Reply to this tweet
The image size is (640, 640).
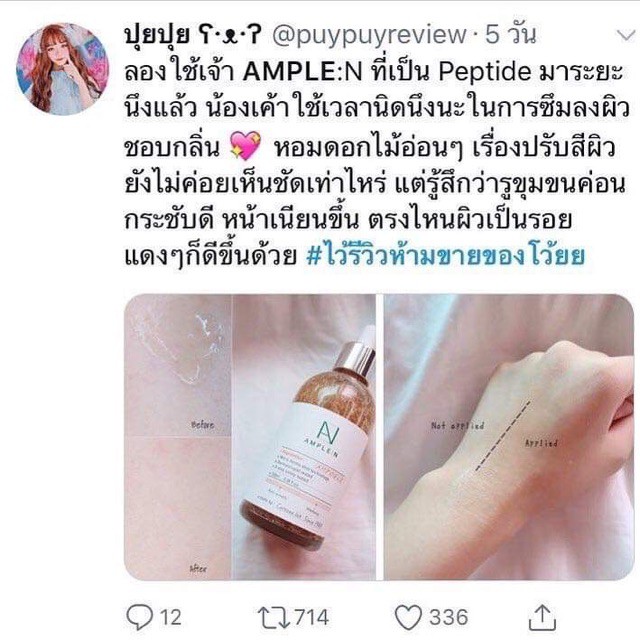(x=140, y=617)
